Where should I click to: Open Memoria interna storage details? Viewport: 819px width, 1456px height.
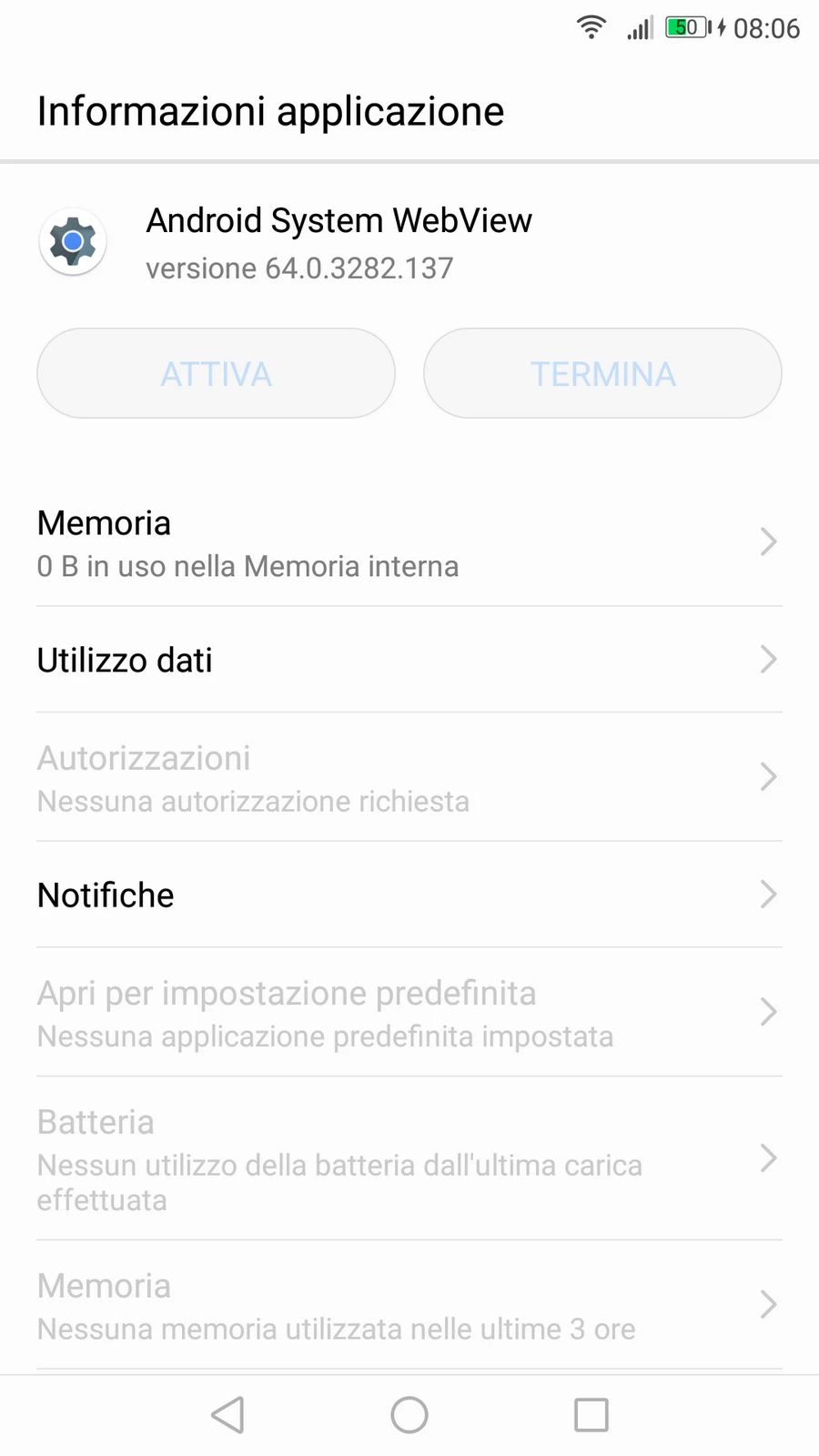pyautogui.click(x=409, y=542)
